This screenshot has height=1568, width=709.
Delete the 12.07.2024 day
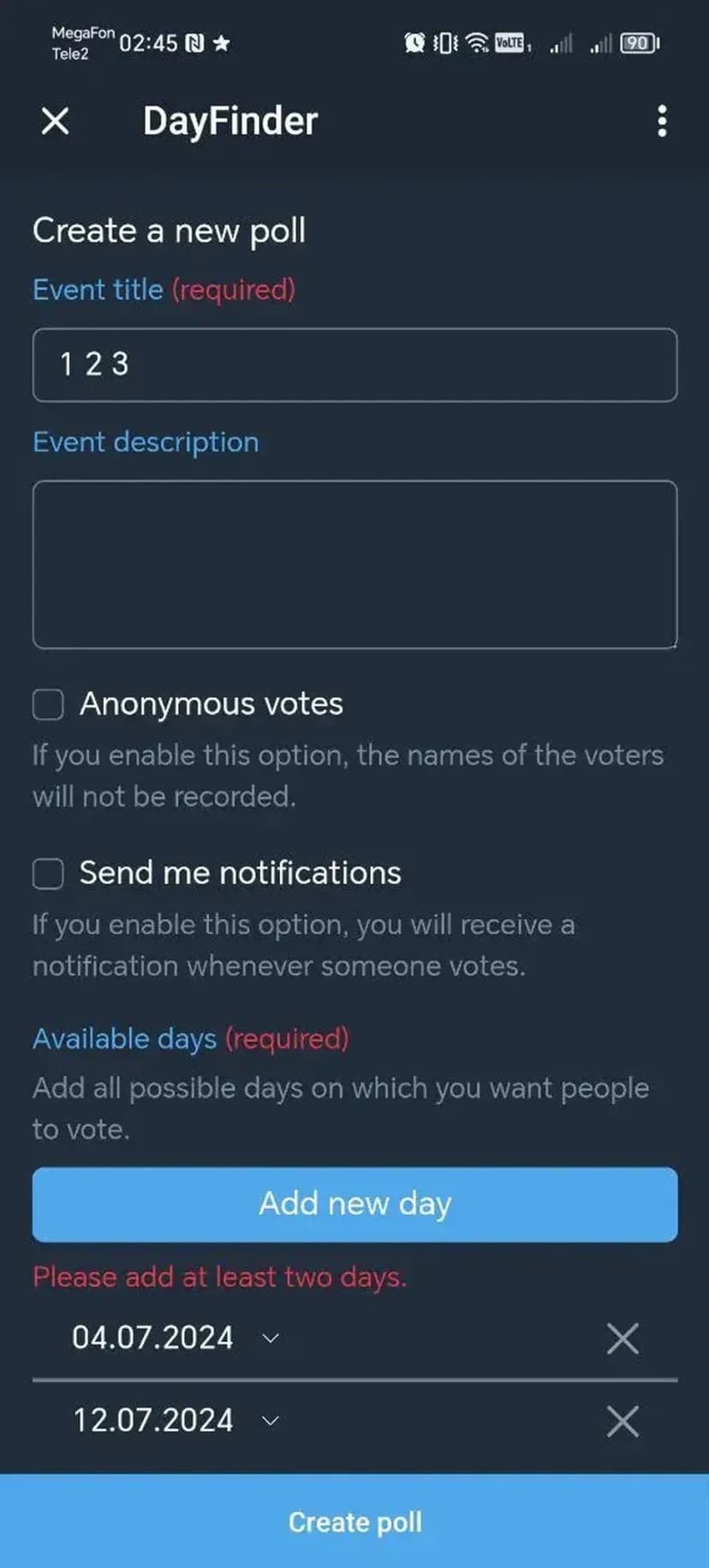pos(623,1422)
